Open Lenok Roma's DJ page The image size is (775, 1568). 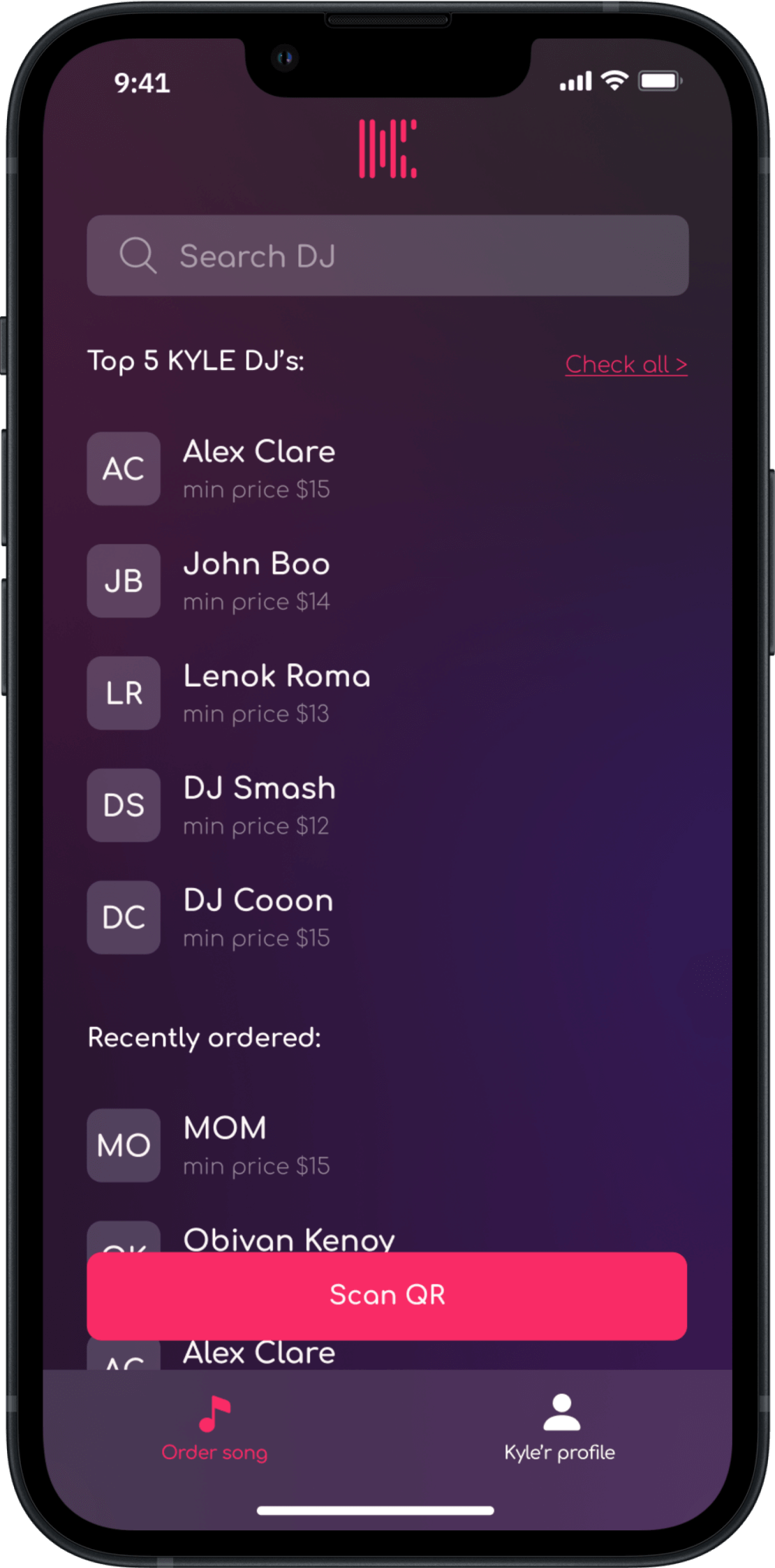click(x=276, y=693)
